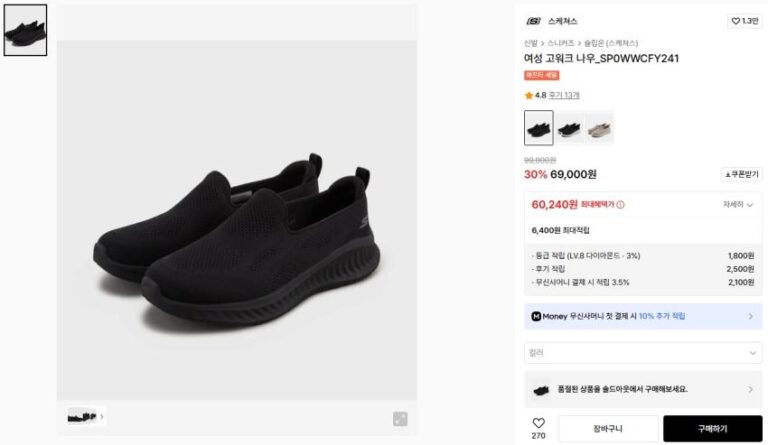Expand product image to fullscreen
Viewport: 768px width, 445px height.
400,418
